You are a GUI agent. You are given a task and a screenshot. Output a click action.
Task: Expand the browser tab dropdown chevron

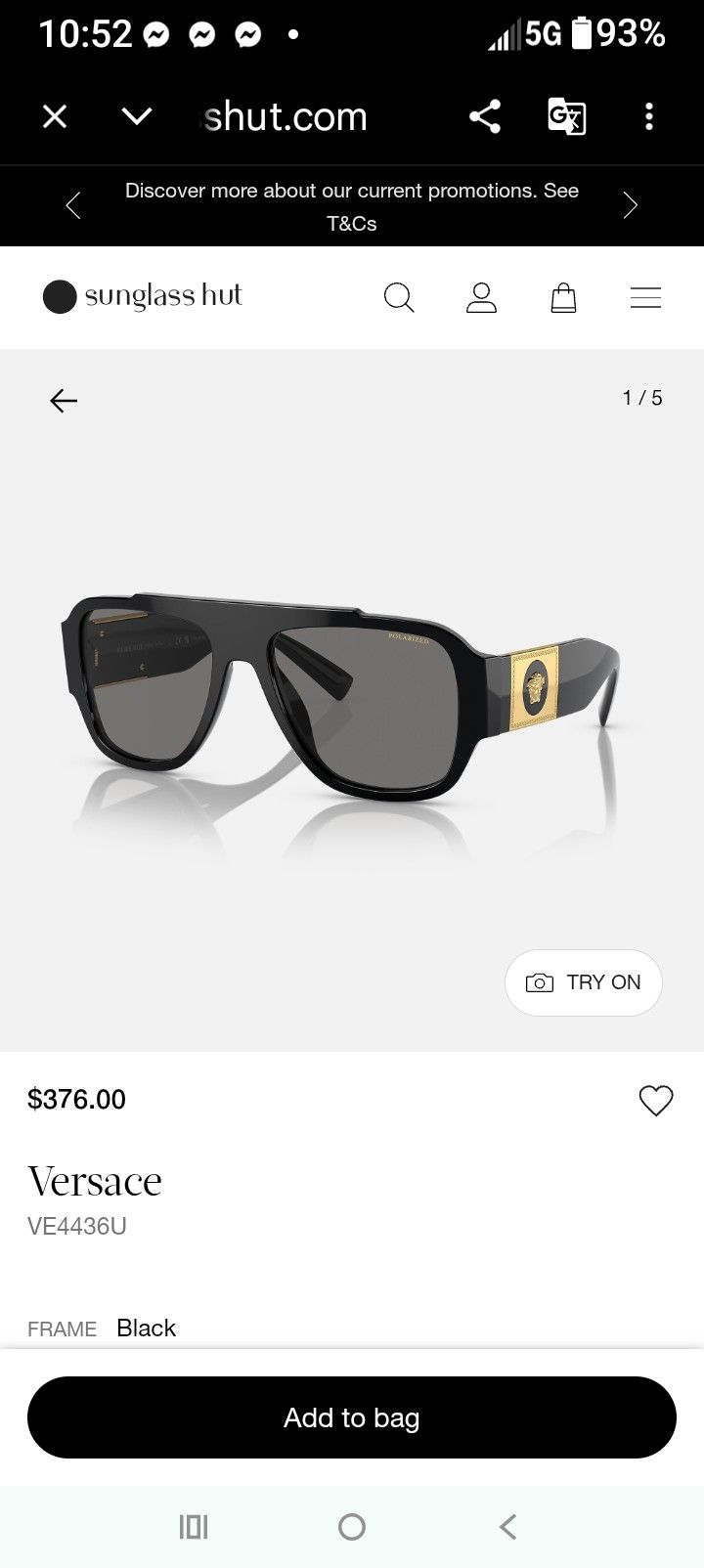(x=136, y=117)
